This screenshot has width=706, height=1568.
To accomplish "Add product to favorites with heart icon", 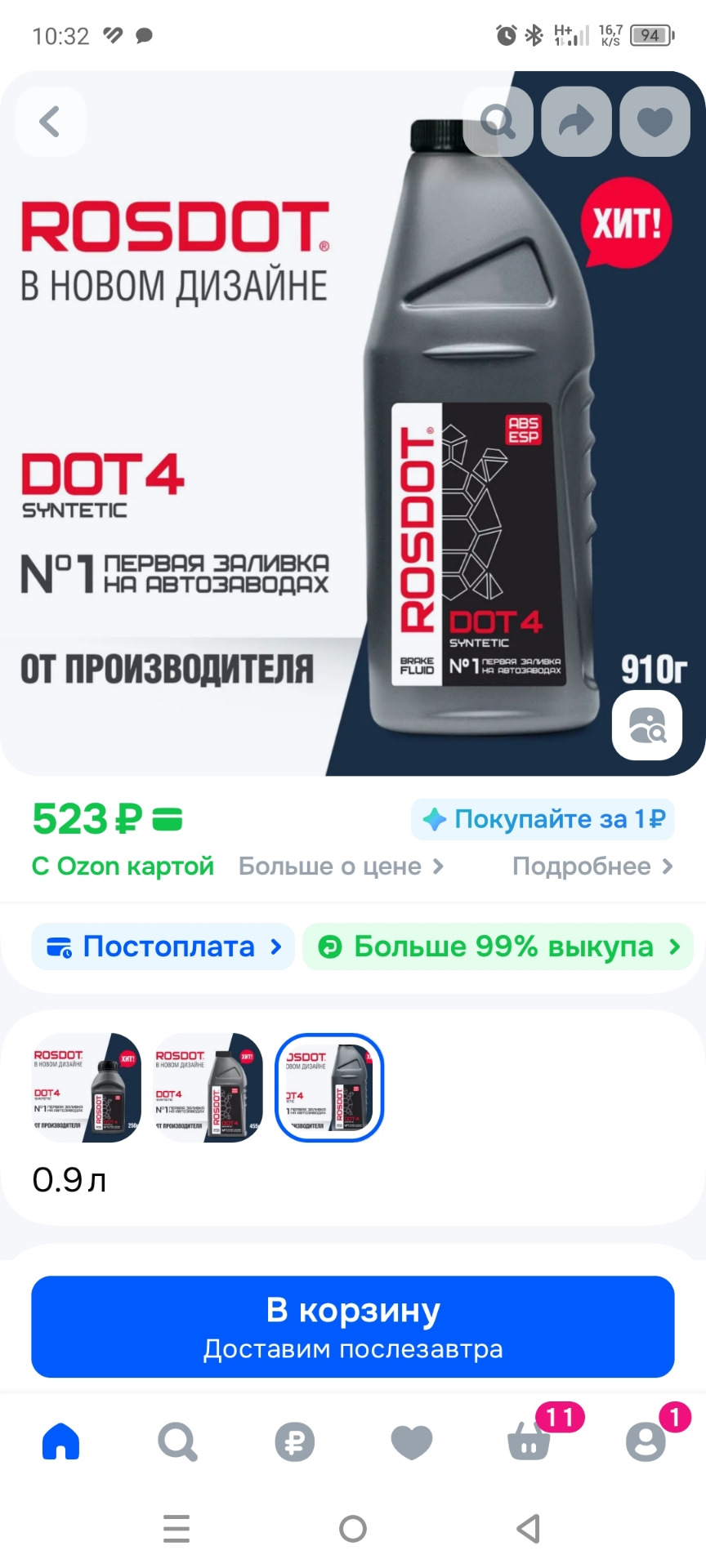I will click(x=655, y=122).
